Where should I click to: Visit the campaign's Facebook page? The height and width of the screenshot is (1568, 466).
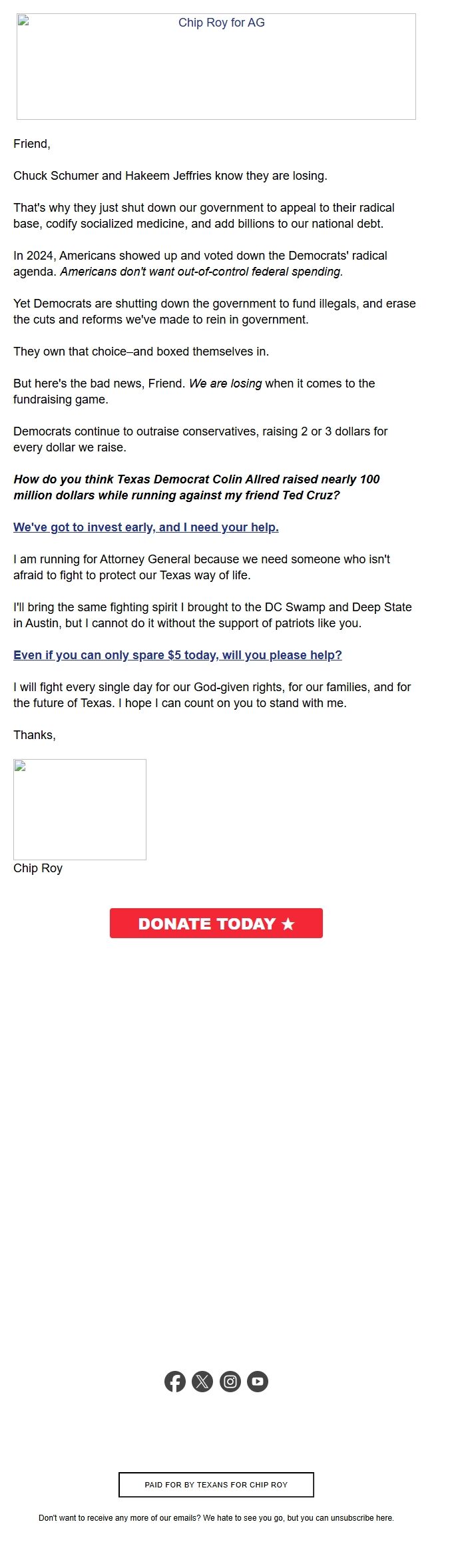tap(175, 1382)
